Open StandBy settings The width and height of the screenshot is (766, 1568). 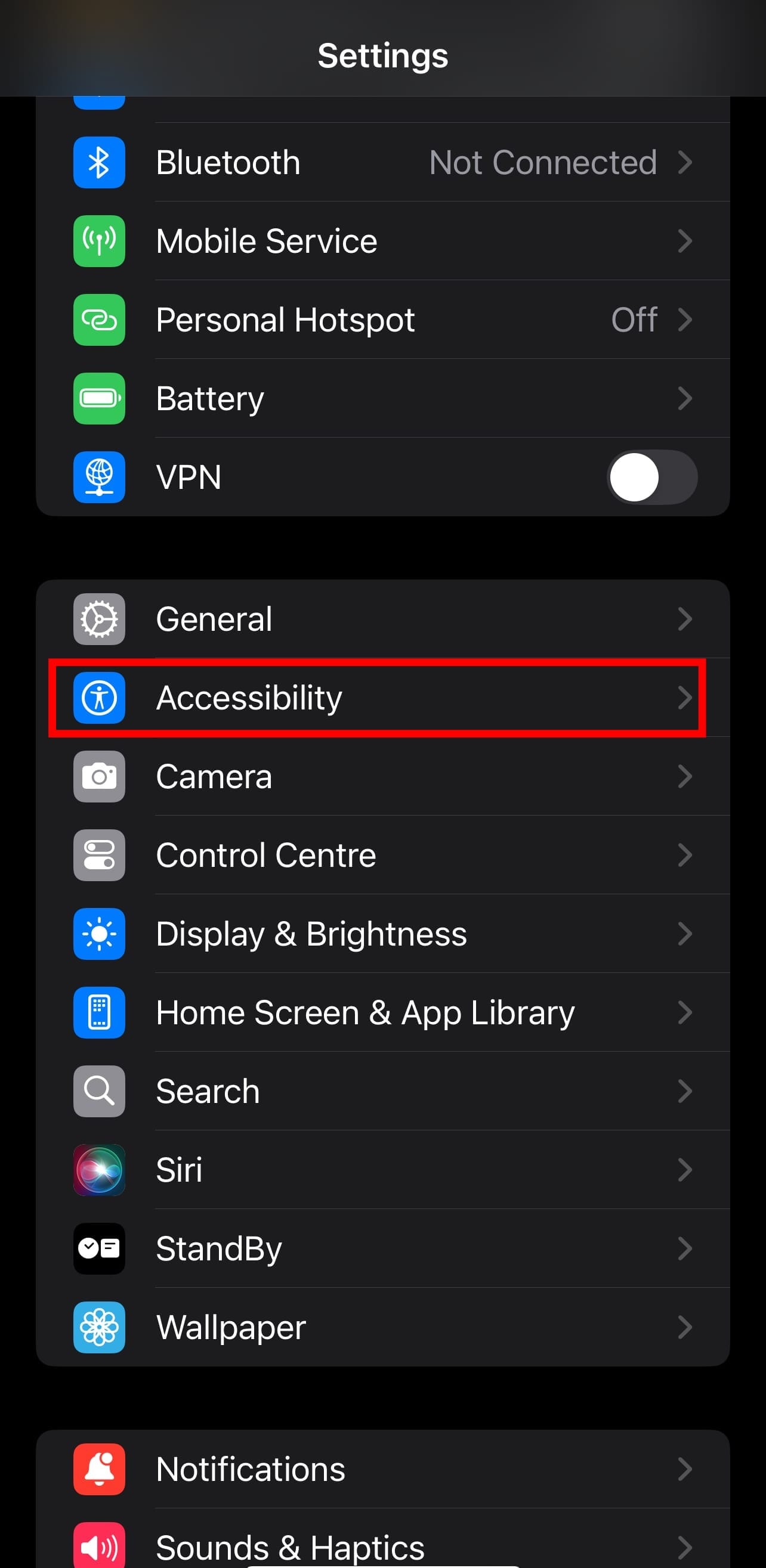pyautogui.click(x=382, y=1249)
